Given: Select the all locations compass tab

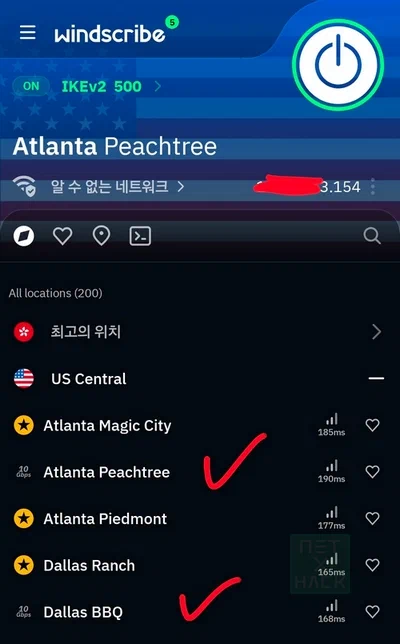Looking at the screenshot, I should coord(24,236).
